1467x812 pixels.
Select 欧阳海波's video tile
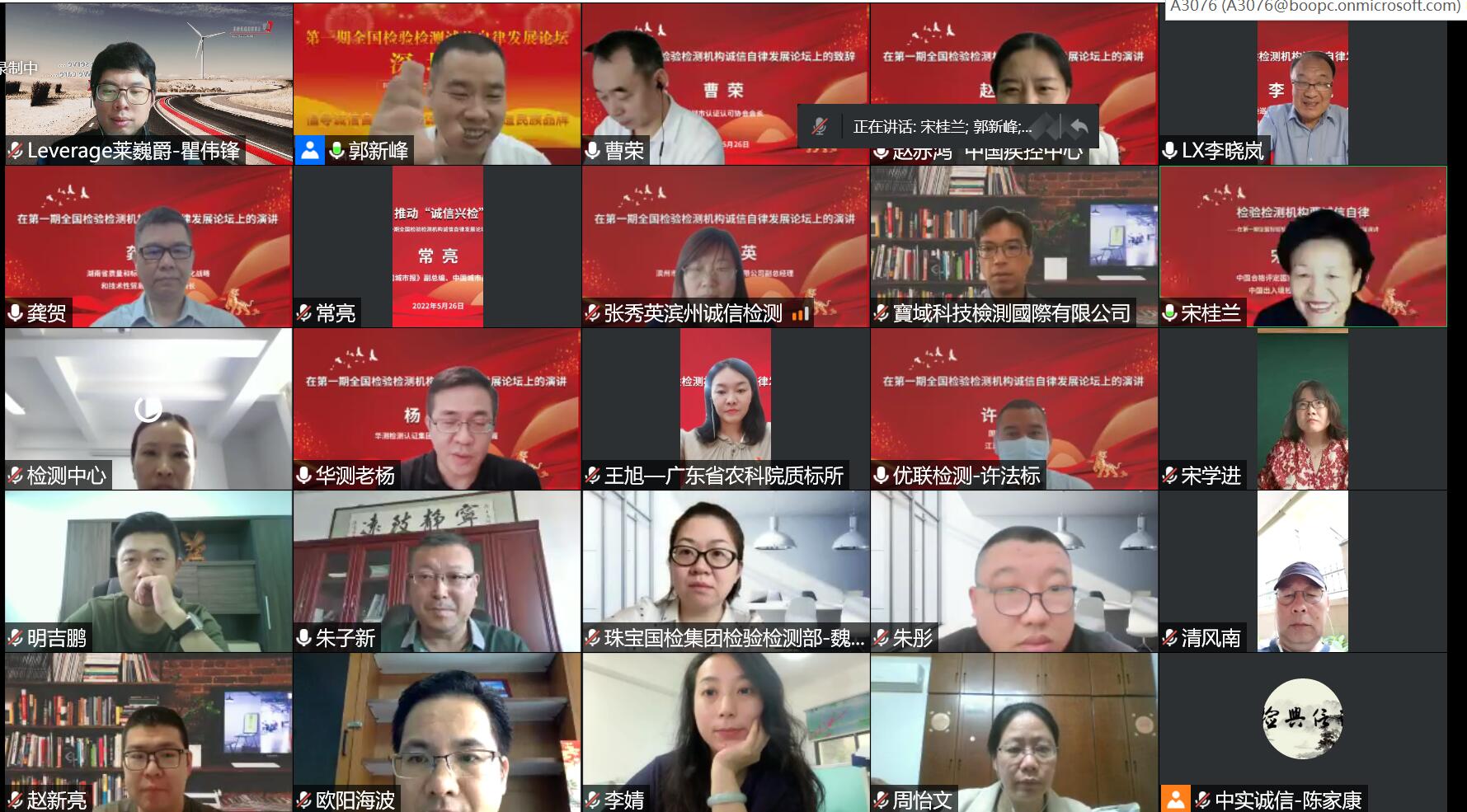pos(437,732)
